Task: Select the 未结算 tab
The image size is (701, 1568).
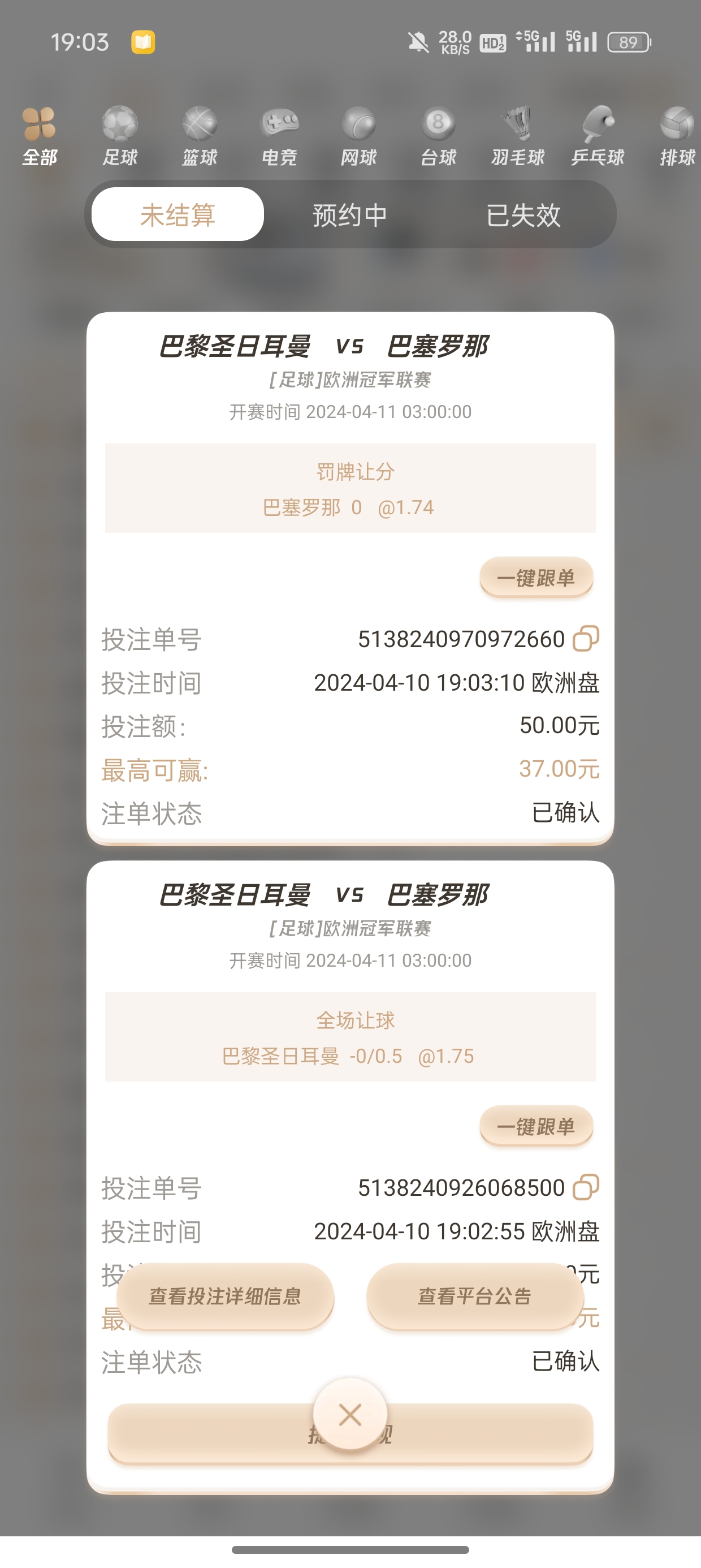Action: 178,215
